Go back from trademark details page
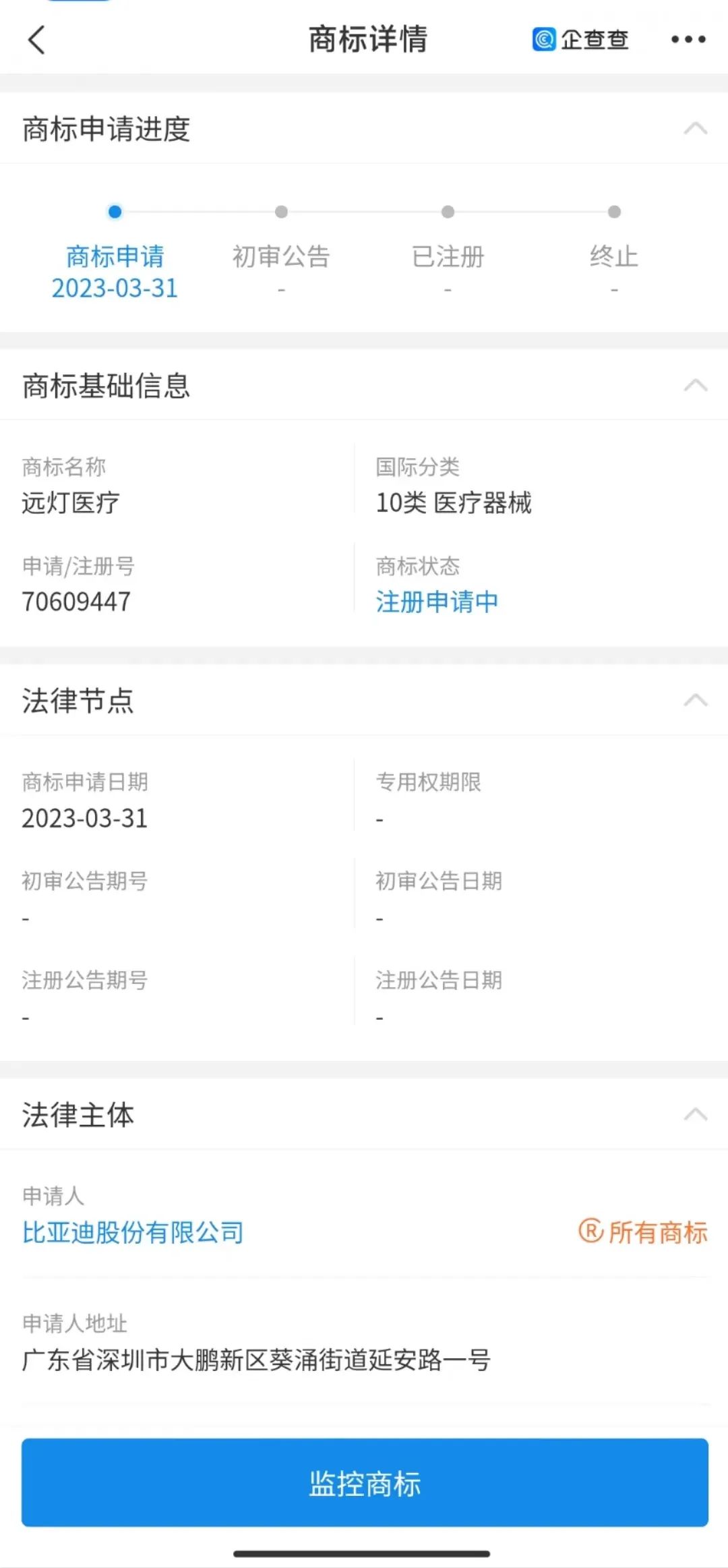 (37, 40)
